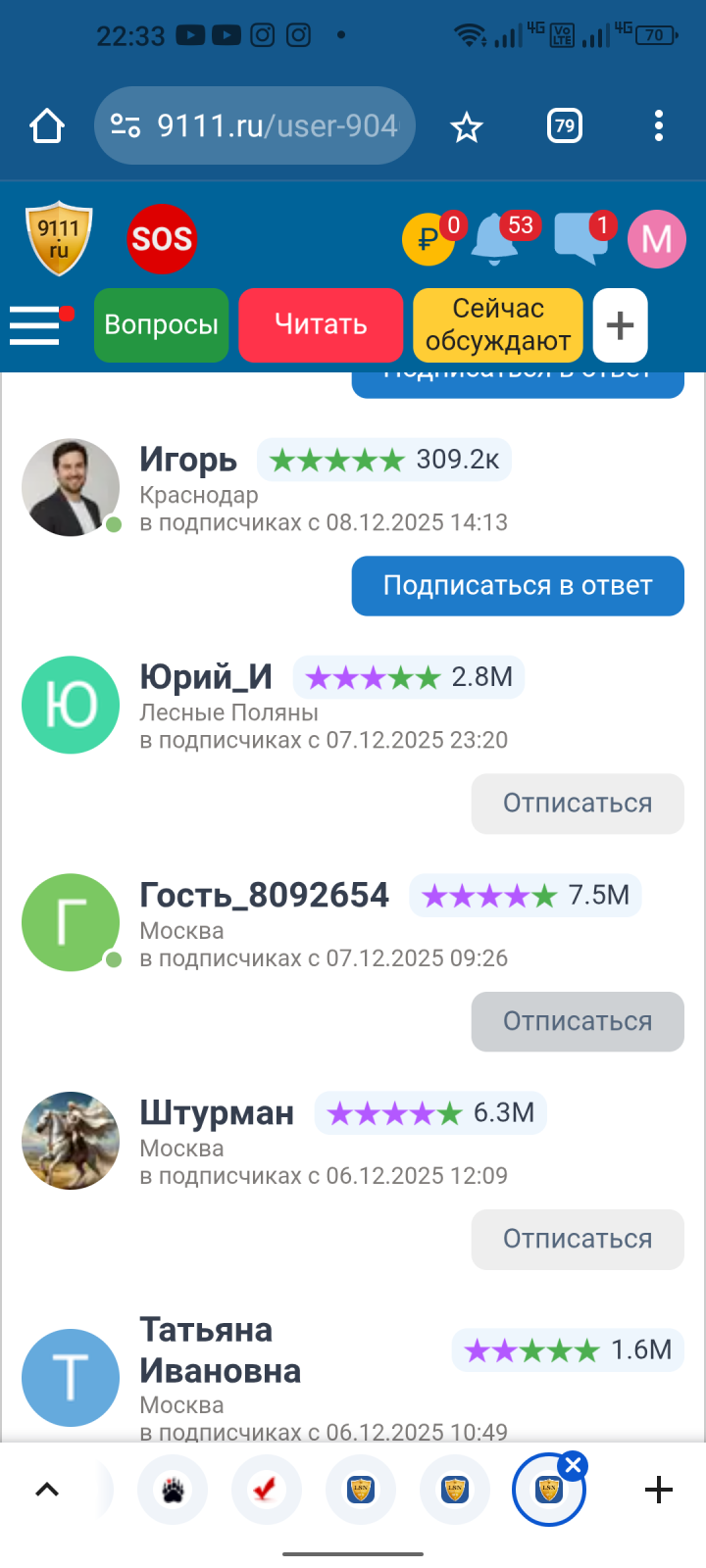Switch to Вопросы section
Screen dimensions: 706x1568
(162, 325)
